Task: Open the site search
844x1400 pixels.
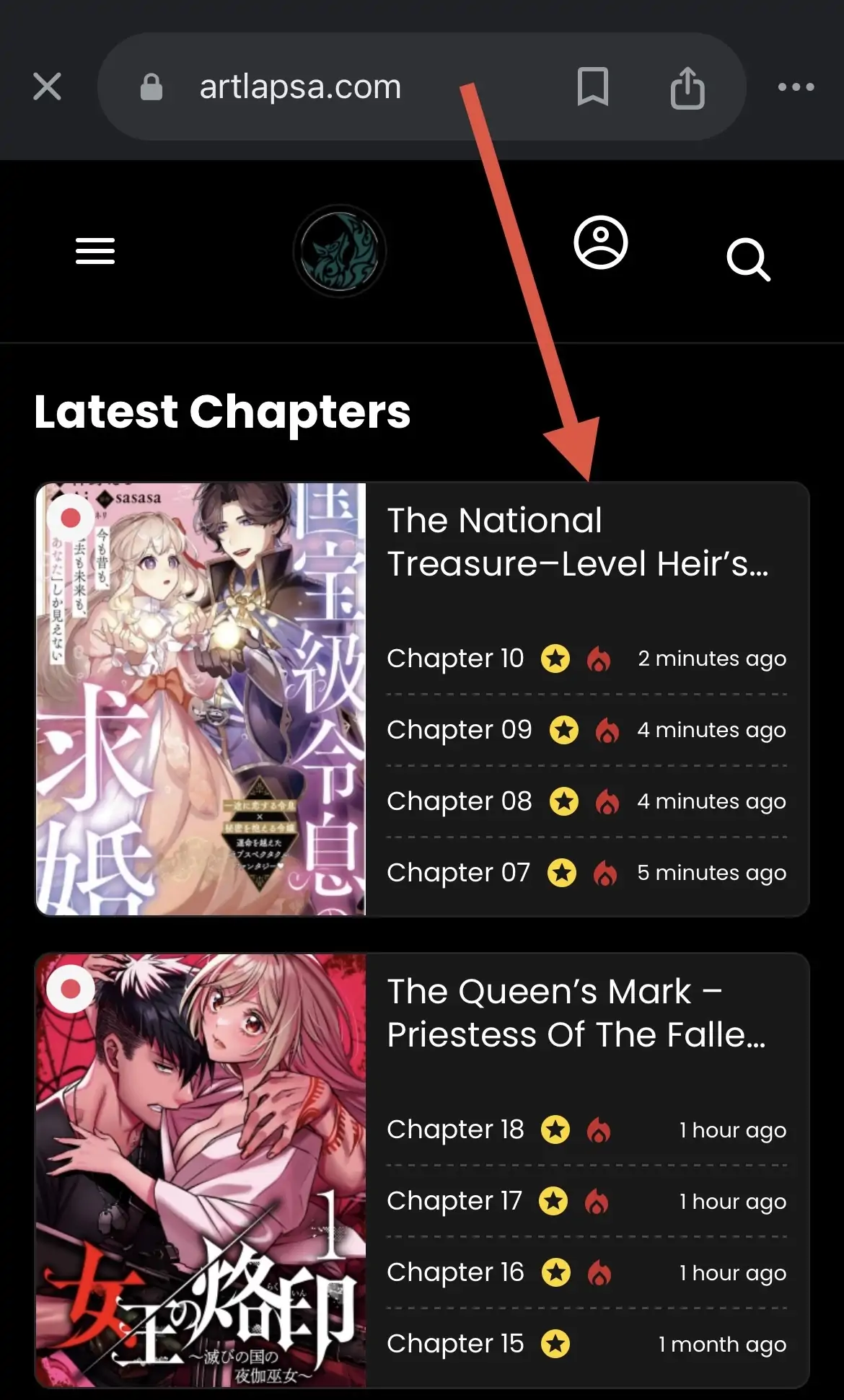Action: pyautogui.click(x=748, y=258)
